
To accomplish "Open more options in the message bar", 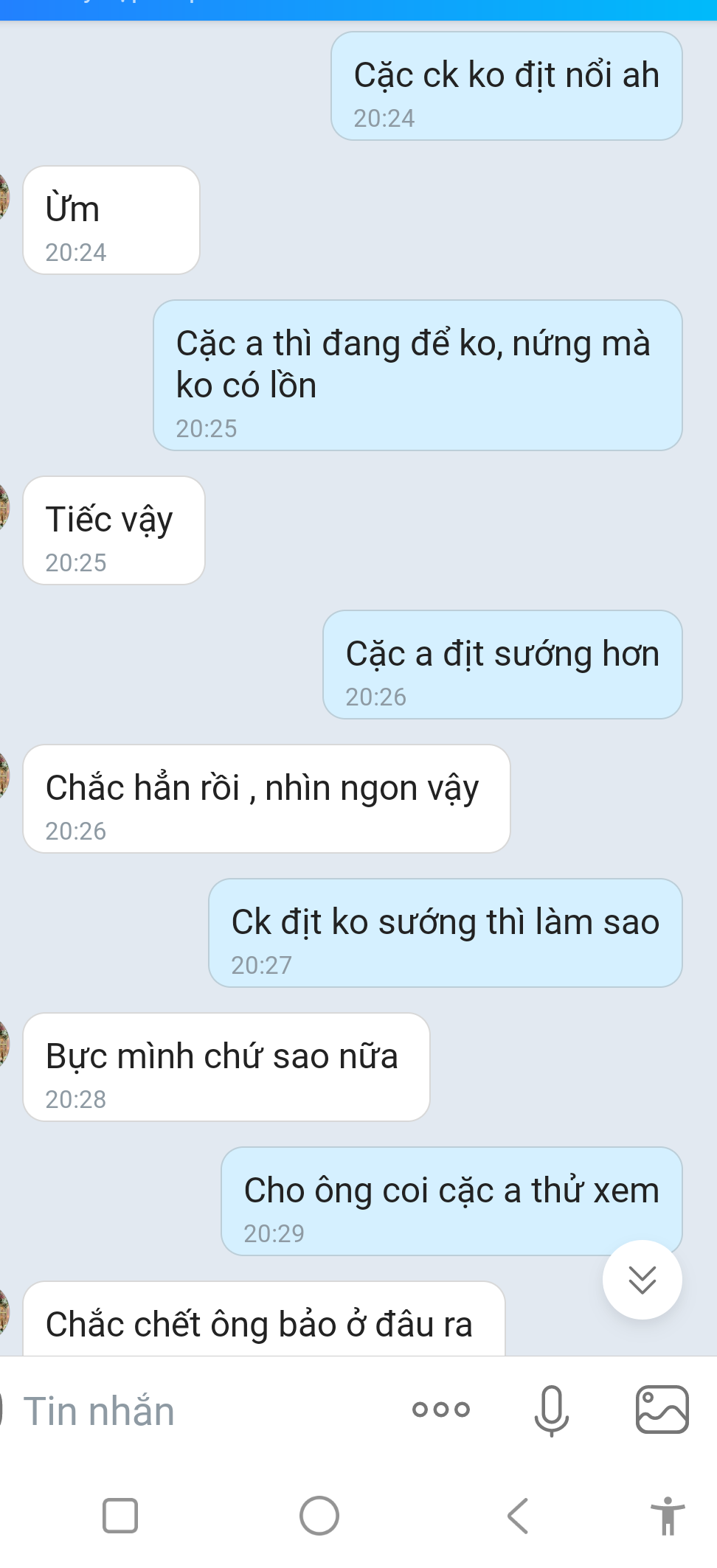I will tap(441, 1410).
